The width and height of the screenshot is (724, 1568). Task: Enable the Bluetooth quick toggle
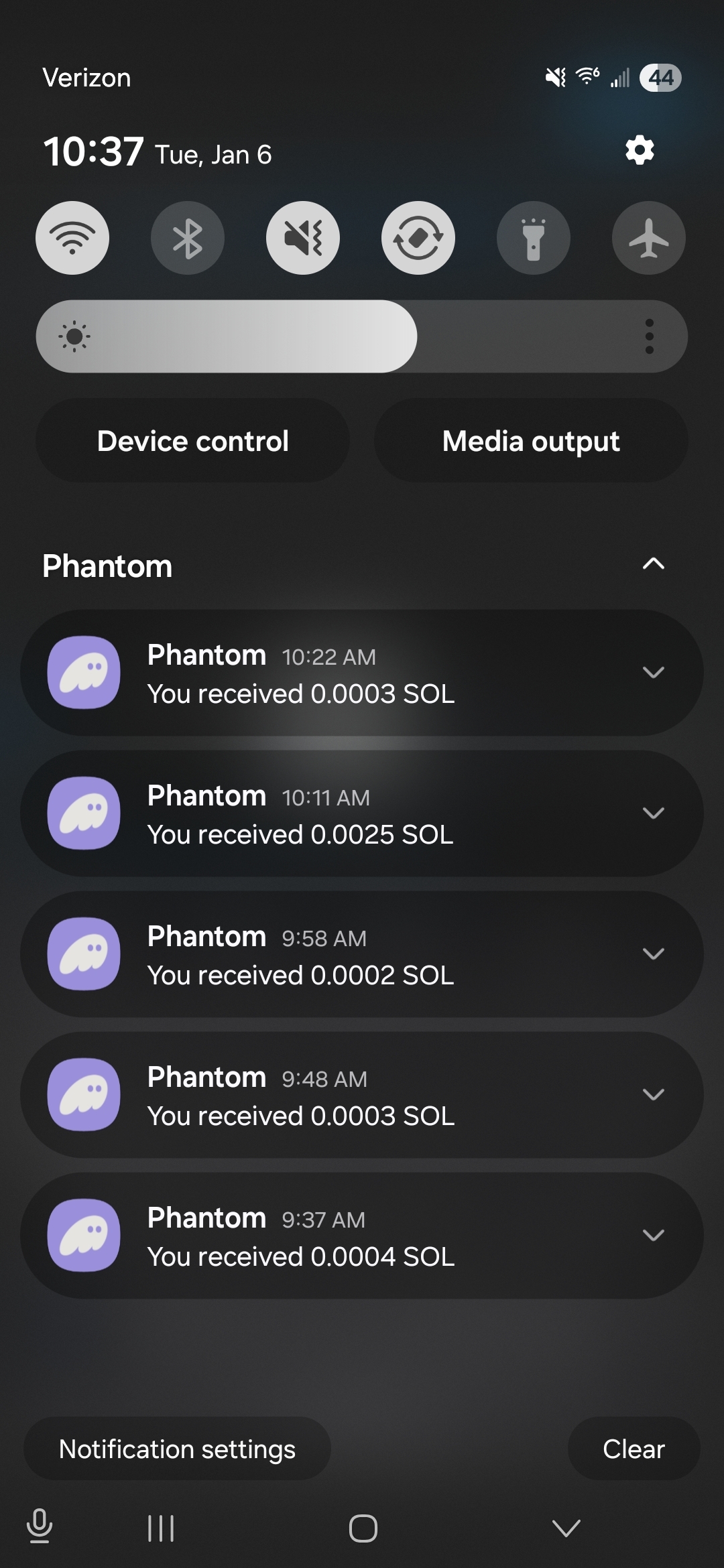[x=188, y=238]
